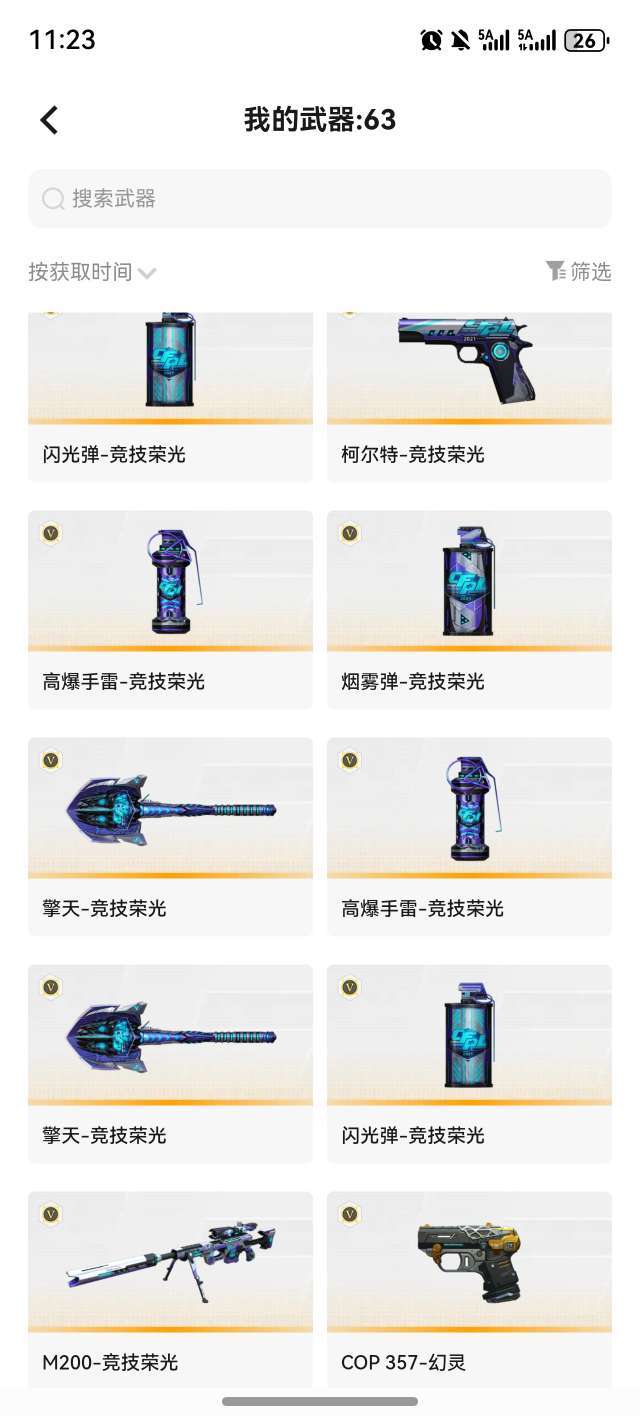Select the 烟雾弹-竞技荣光 weapon card
Viewport: 640px width, 1416px height.
[x=469, y=608]
